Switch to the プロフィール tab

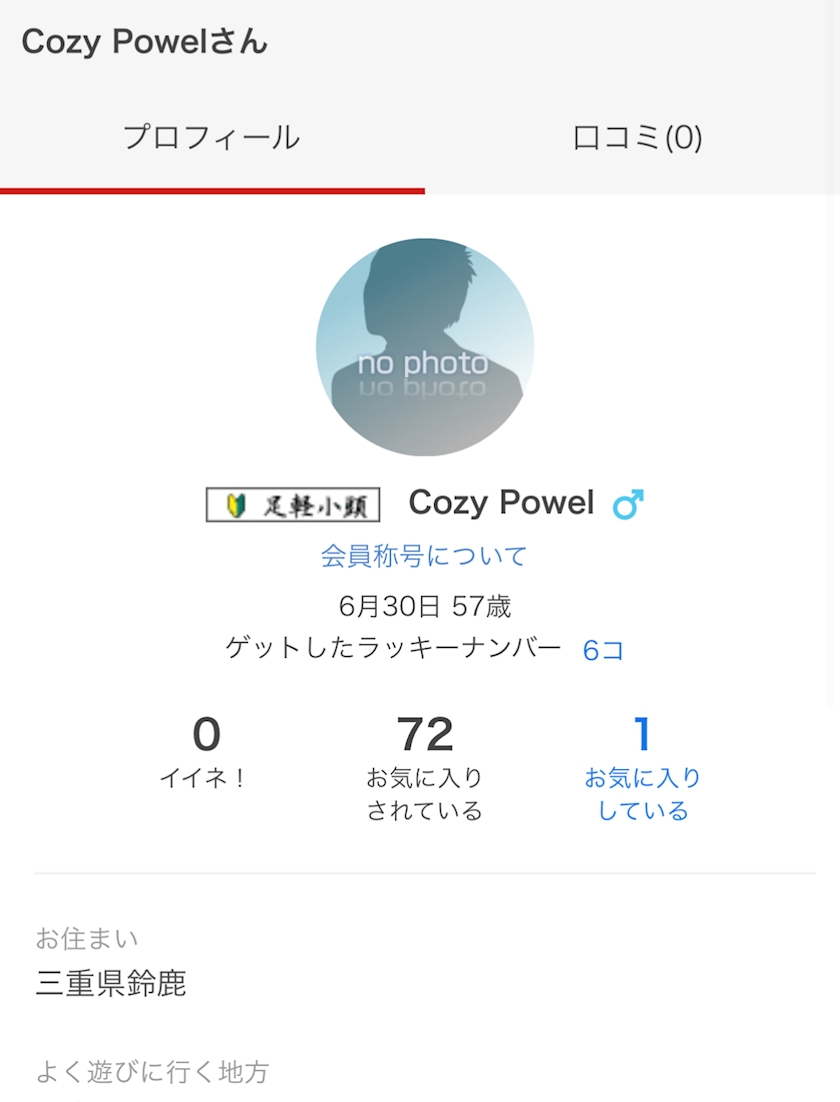[212, 138]
